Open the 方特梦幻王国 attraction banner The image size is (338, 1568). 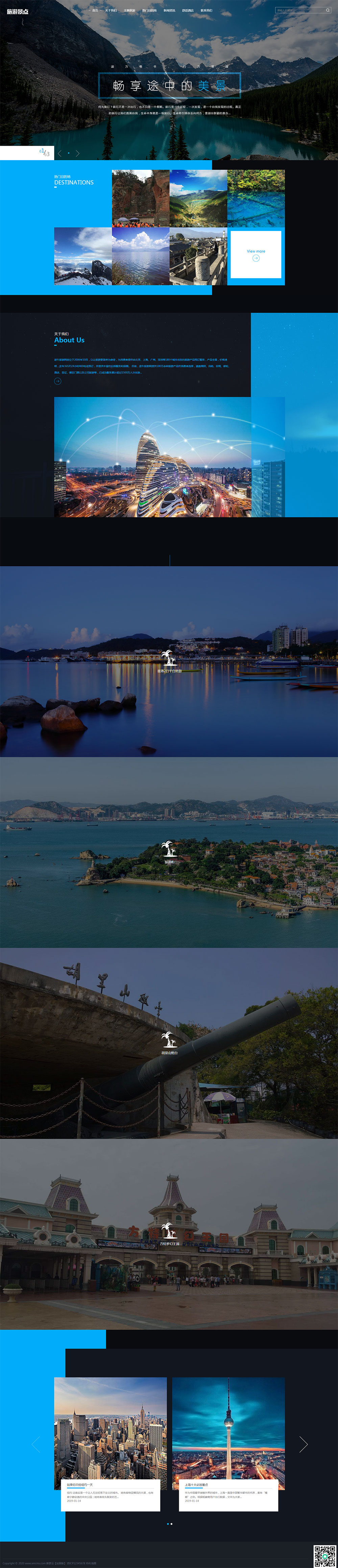(169, 1234)
